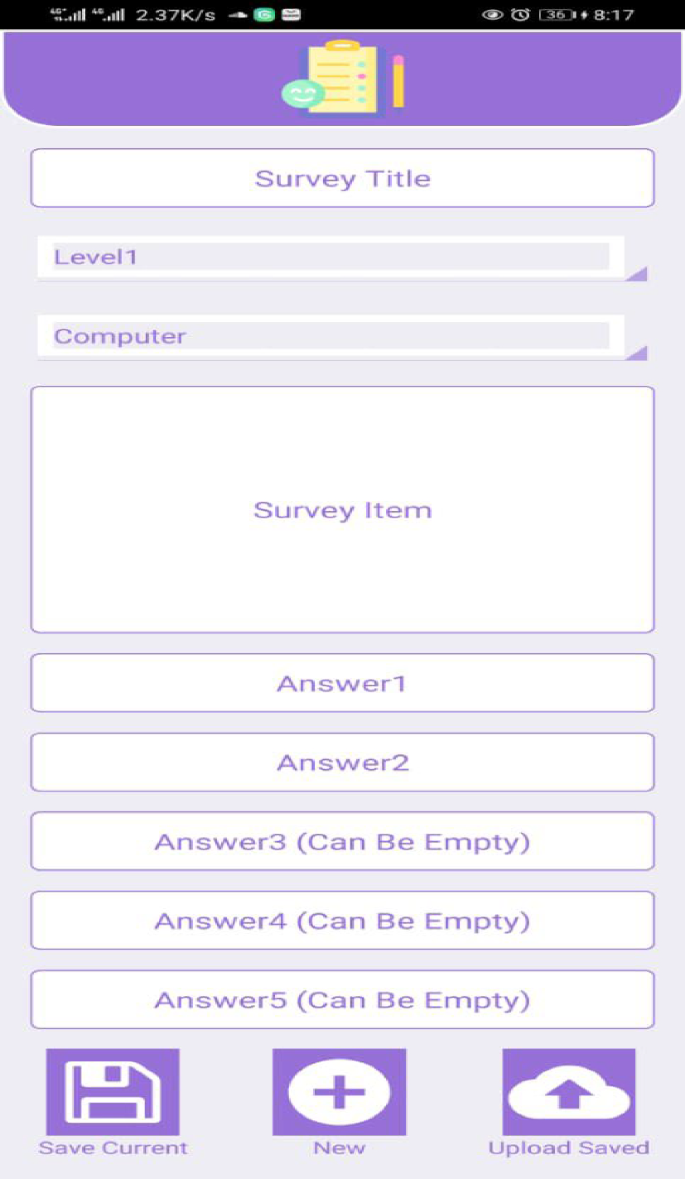The width and height of the screenshot is (685, 1179).
Task: Expand the Level1 dropdown
Action: 342,258
